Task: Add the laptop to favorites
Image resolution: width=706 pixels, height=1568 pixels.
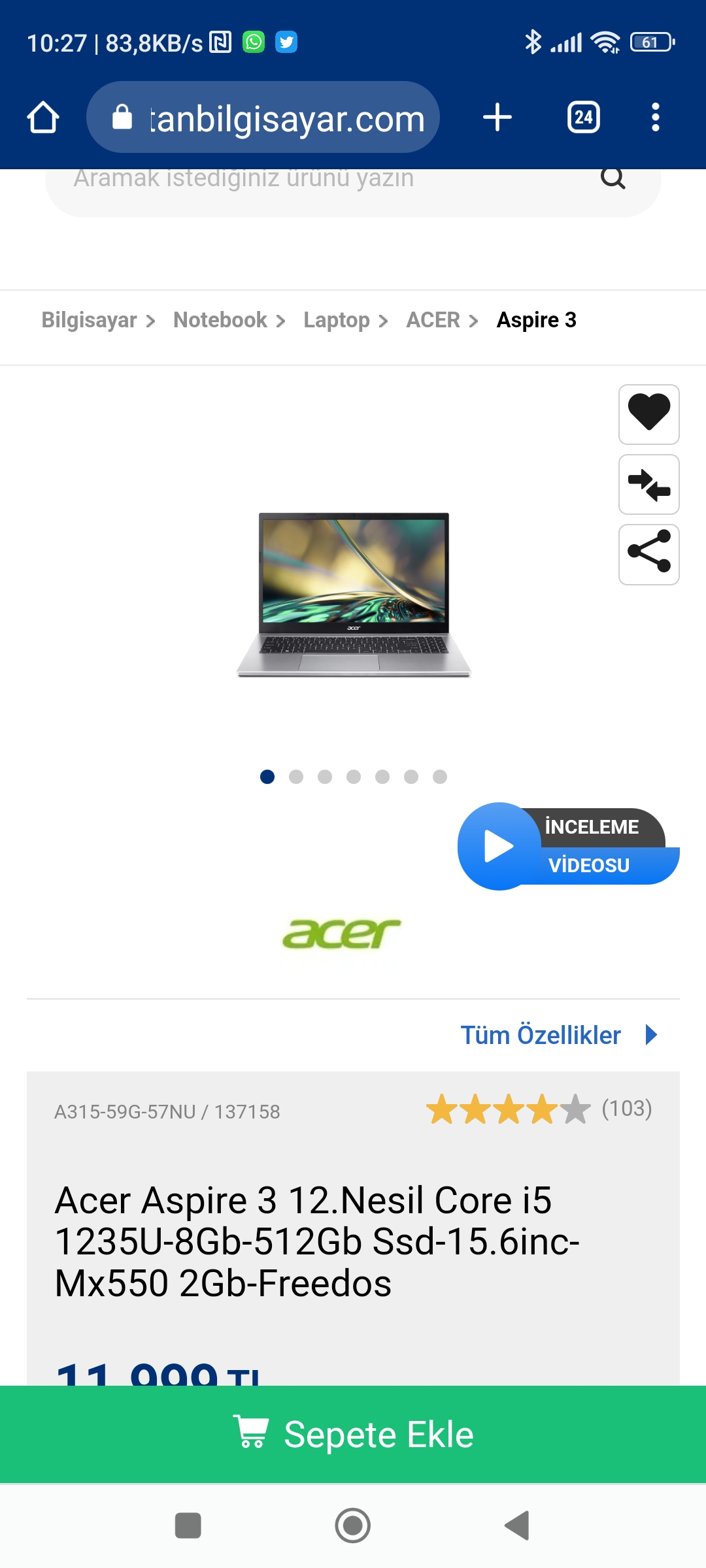Action: pos(649,414)
